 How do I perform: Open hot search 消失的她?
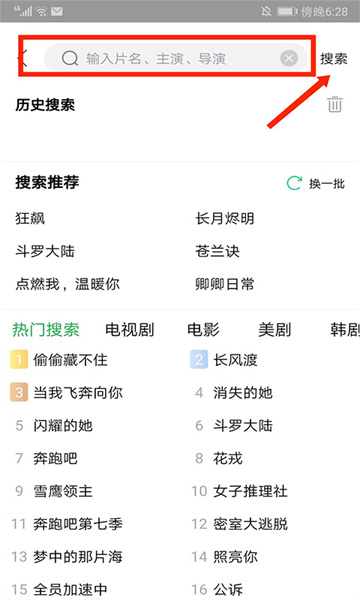243,393
